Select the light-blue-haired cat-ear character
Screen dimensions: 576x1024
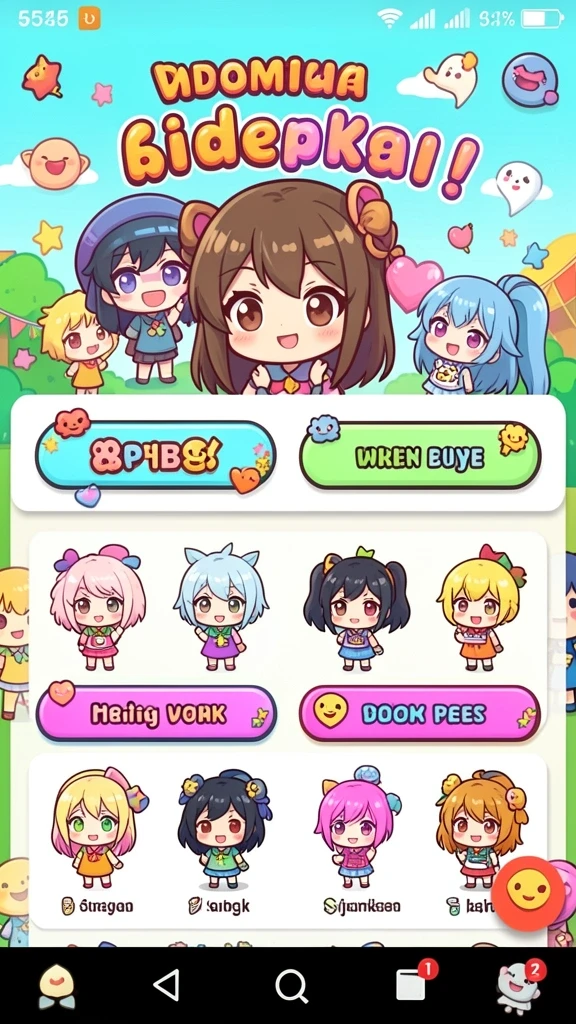point(220,609)
